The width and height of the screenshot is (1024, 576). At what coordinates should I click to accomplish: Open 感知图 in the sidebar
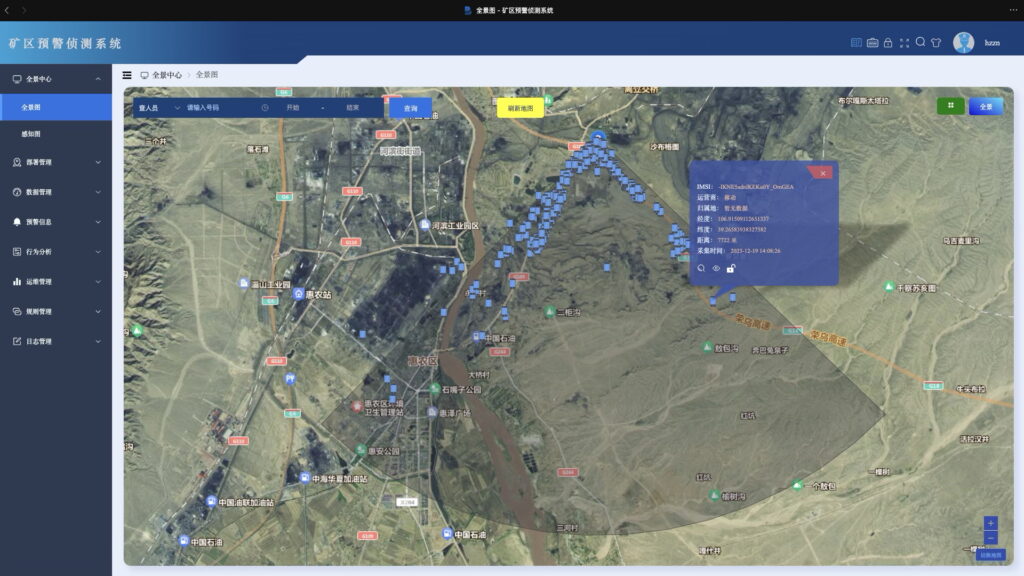pos(31,133)
